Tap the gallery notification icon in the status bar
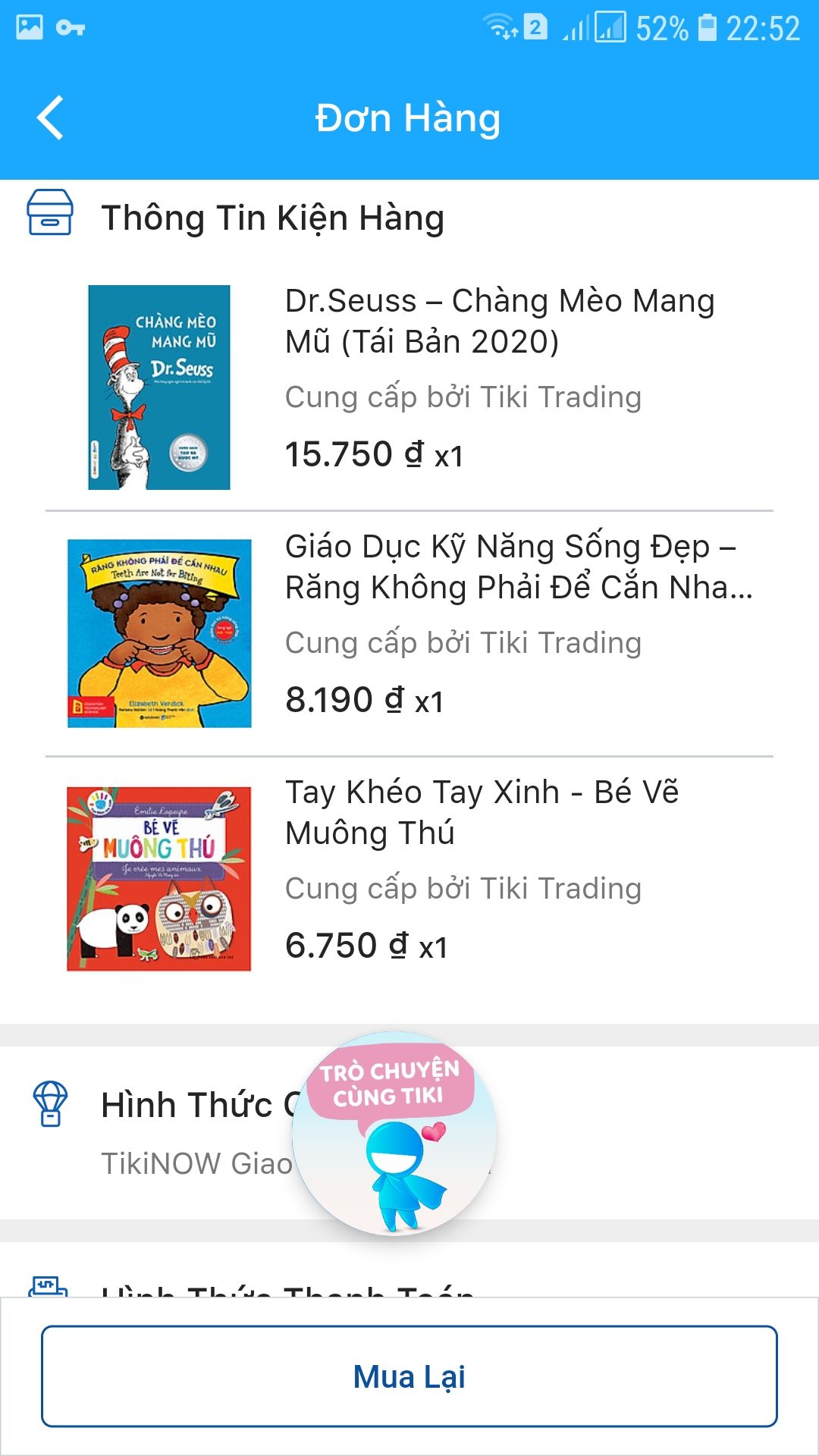The height and width of the screenshot is (1456, 819). (x=29, y=25)
